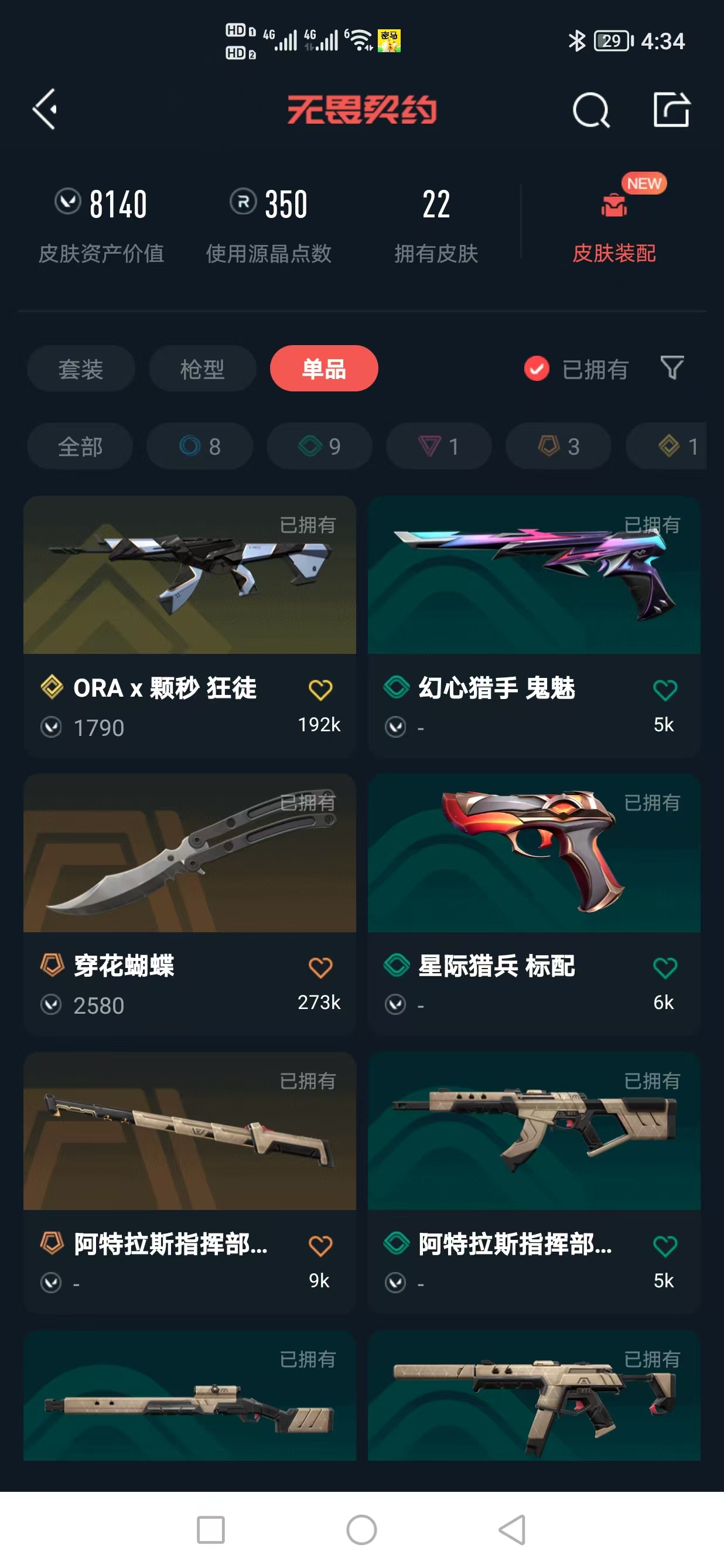Favorite the 星际猎兵 标配 skin

point(664,968)
